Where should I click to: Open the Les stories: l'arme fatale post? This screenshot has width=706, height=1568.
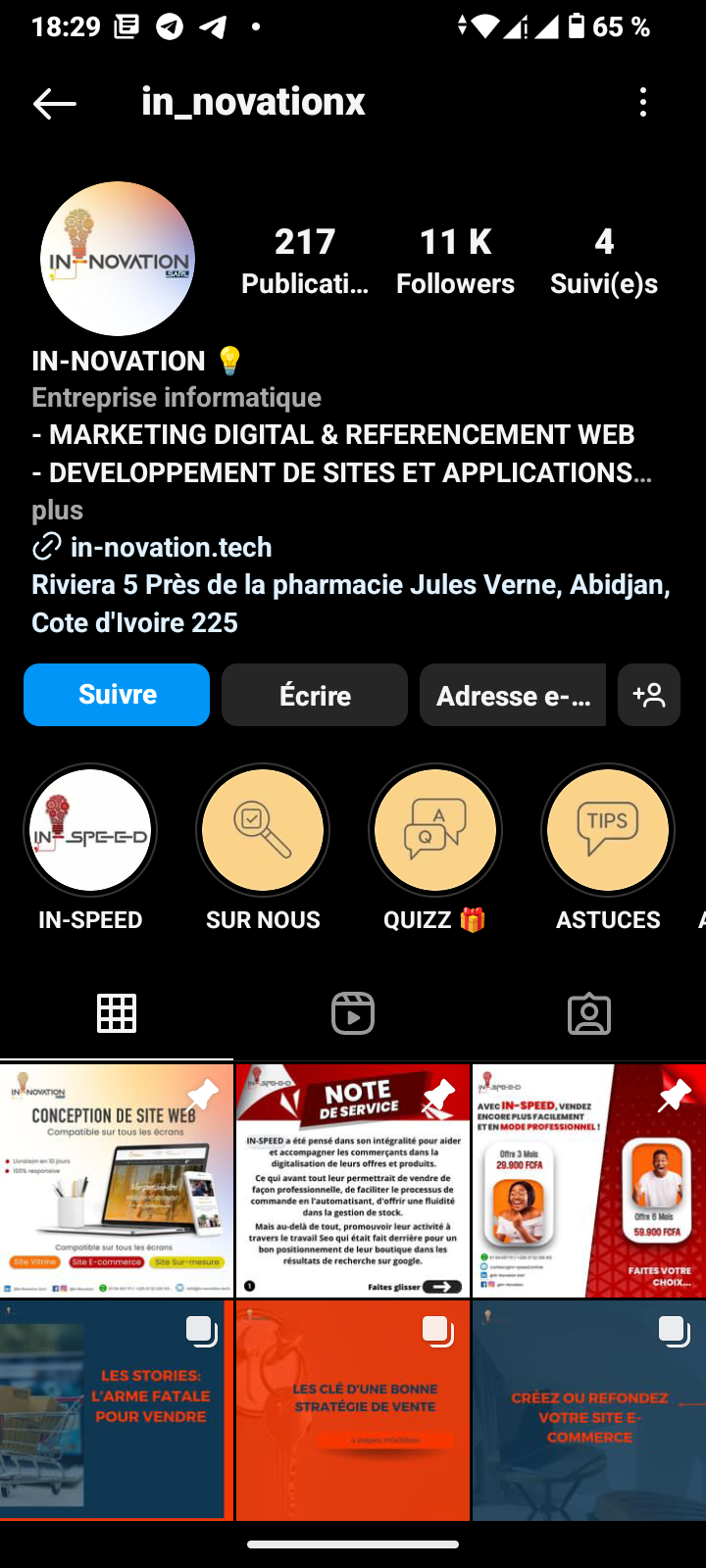coord(117,1409)
